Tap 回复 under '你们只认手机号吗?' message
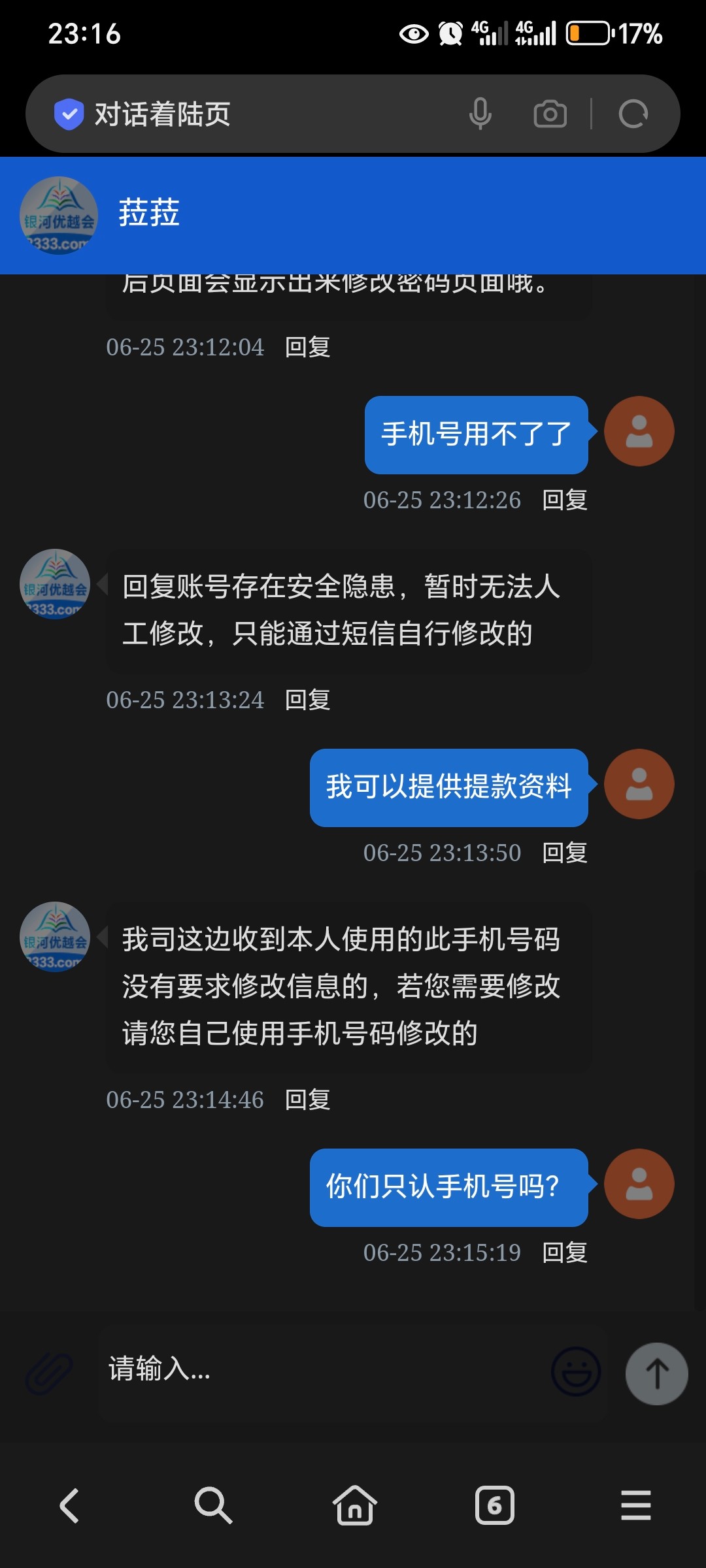 (565, 1252)
